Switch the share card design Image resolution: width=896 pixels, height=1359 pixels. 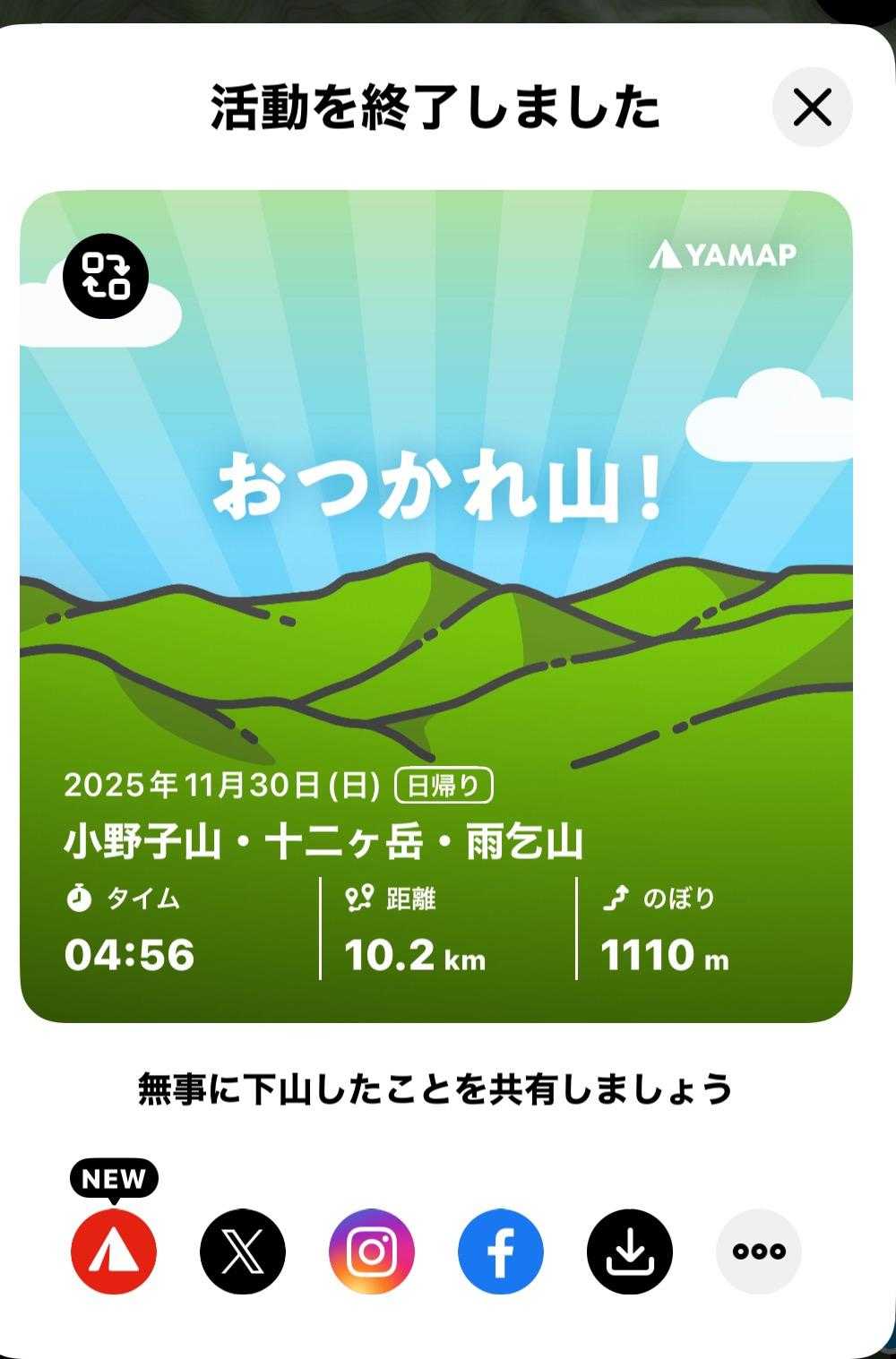pyautogui.click(x=106, y=274)
